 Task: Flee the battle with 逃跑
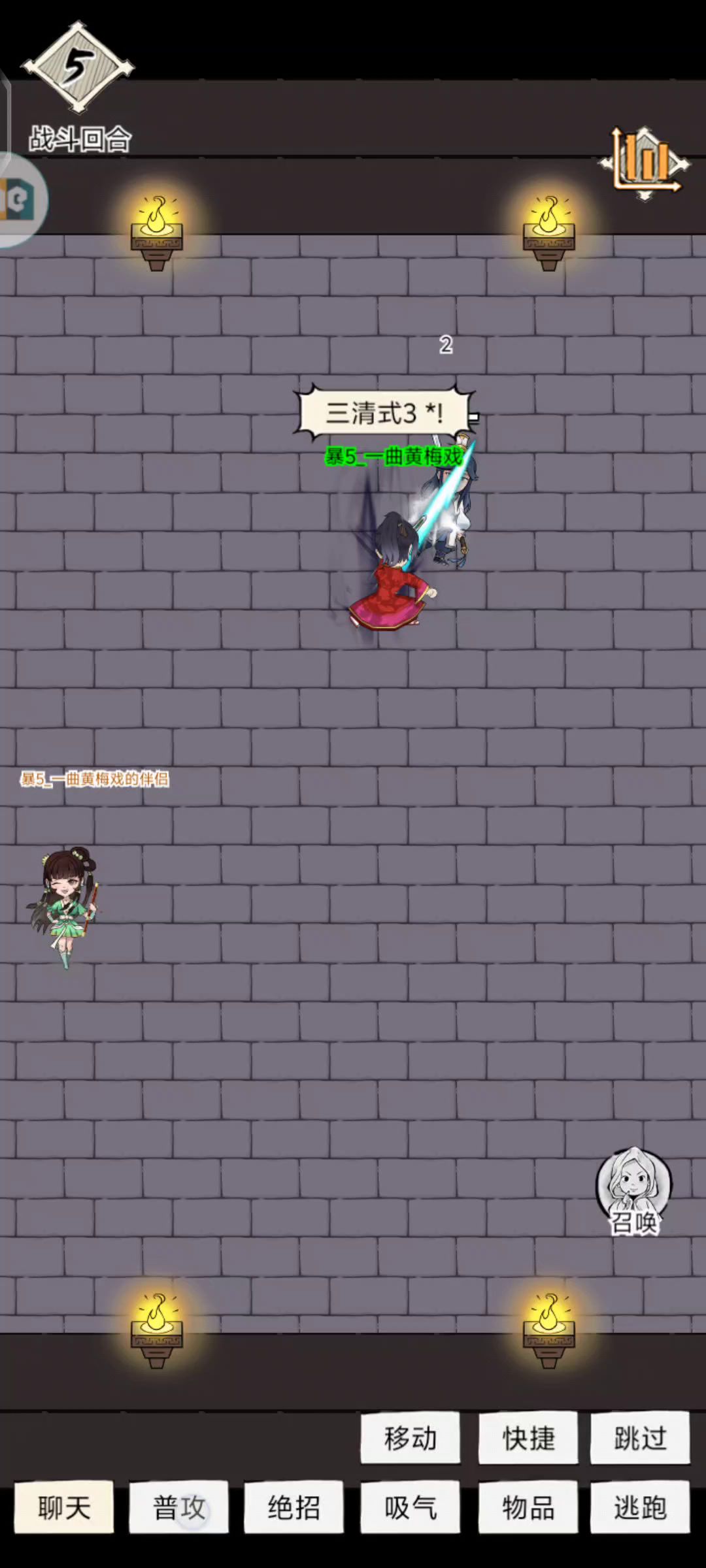[x=640, y=1508]
